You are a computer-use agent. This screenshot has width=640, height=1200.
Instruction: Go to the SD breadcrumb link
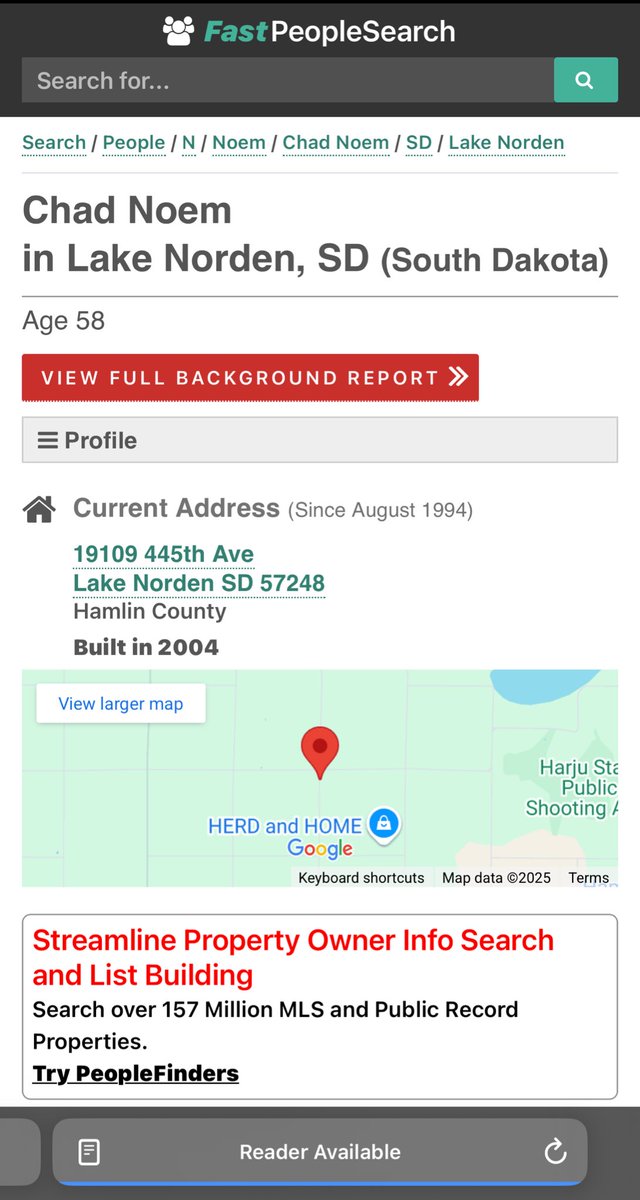pyautogui.click(x=419, y=142)
